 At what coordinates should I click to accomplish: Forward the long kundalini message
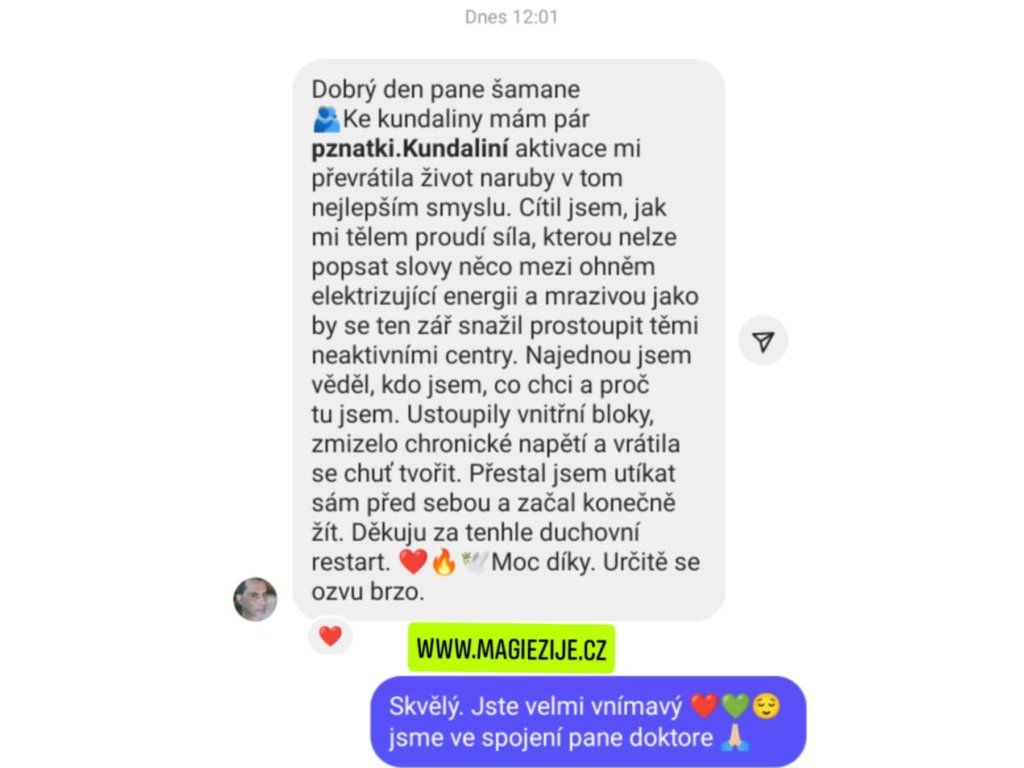click(x=763, y=342)
